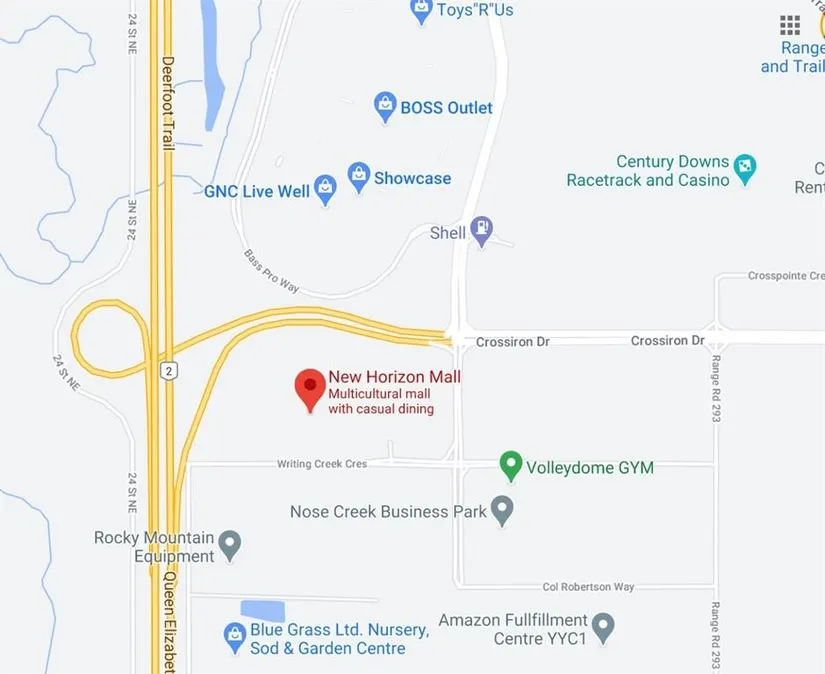Open the BOSS Outlet place marker
The image size is (825, 674).
pos(385,106)
